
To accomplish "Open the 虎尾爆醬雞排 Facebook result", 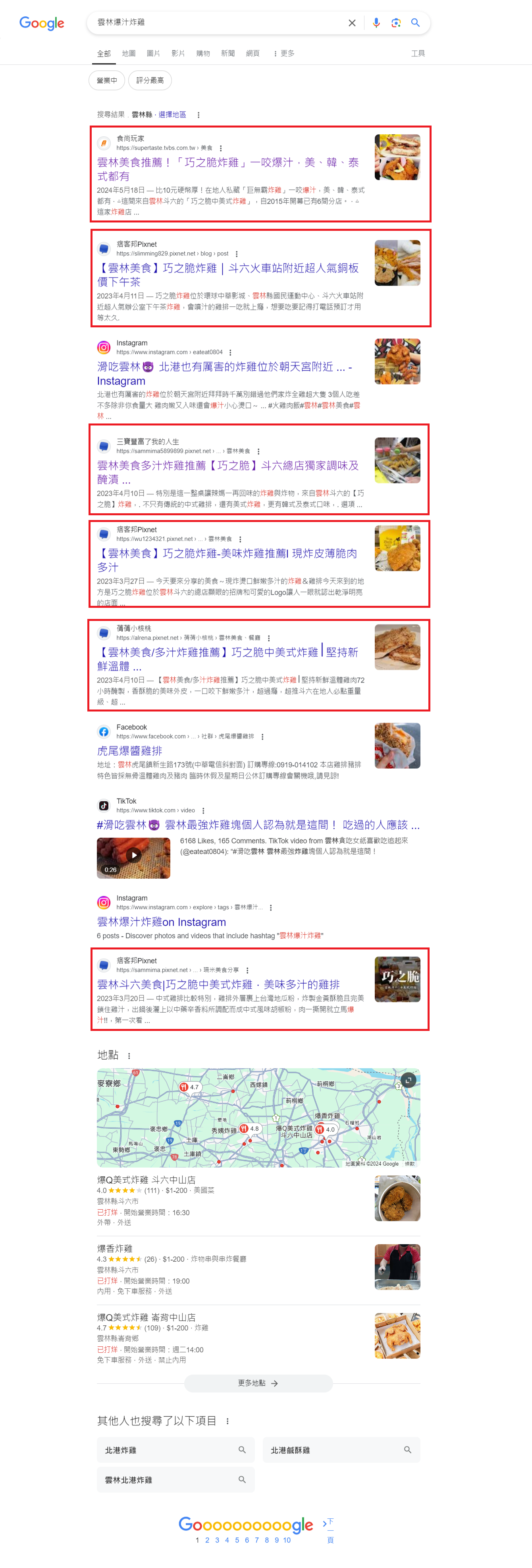I will tap(129, 750).
